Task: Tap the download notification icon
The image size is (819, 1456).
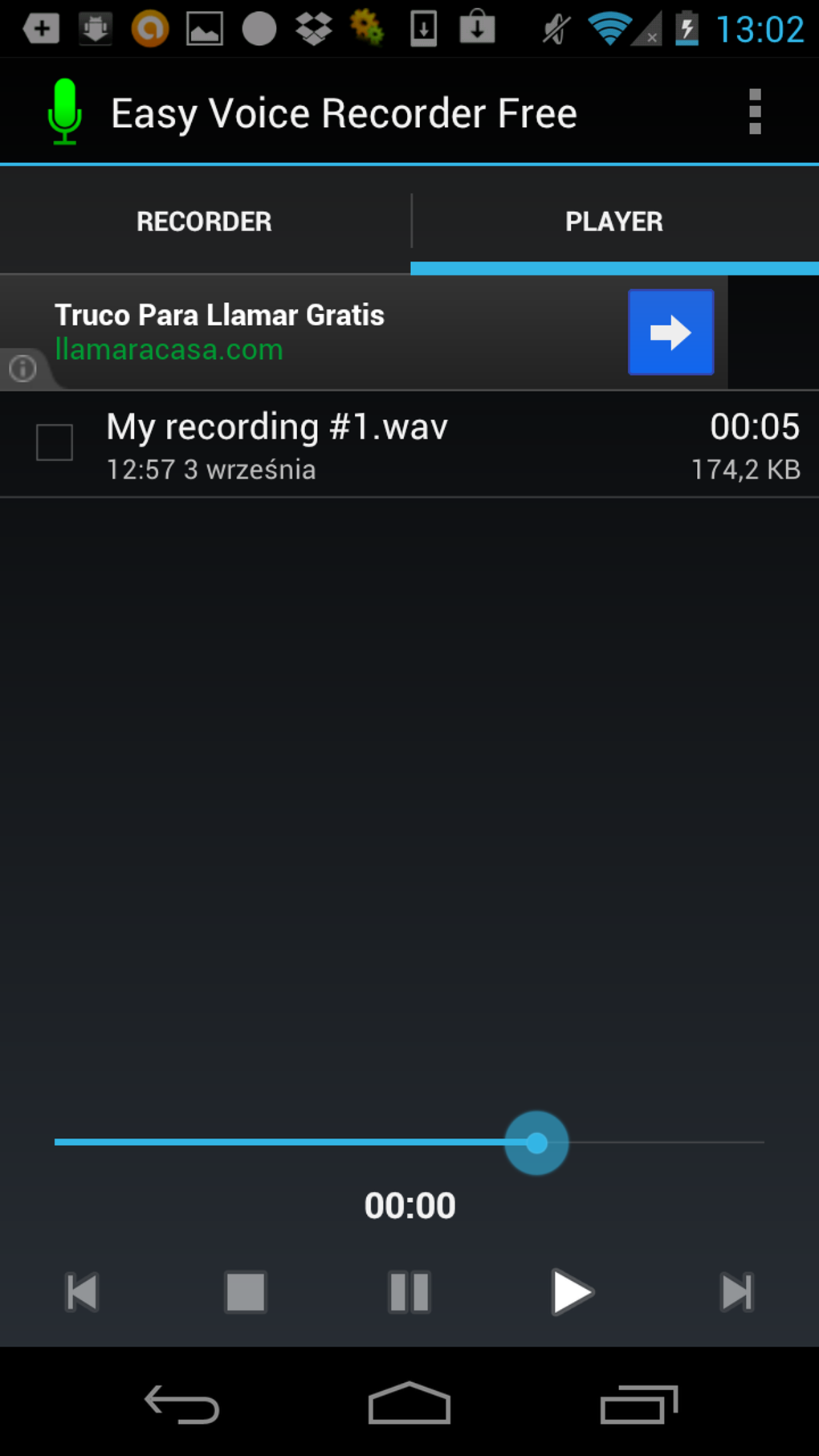Action: tap(423, 27)
